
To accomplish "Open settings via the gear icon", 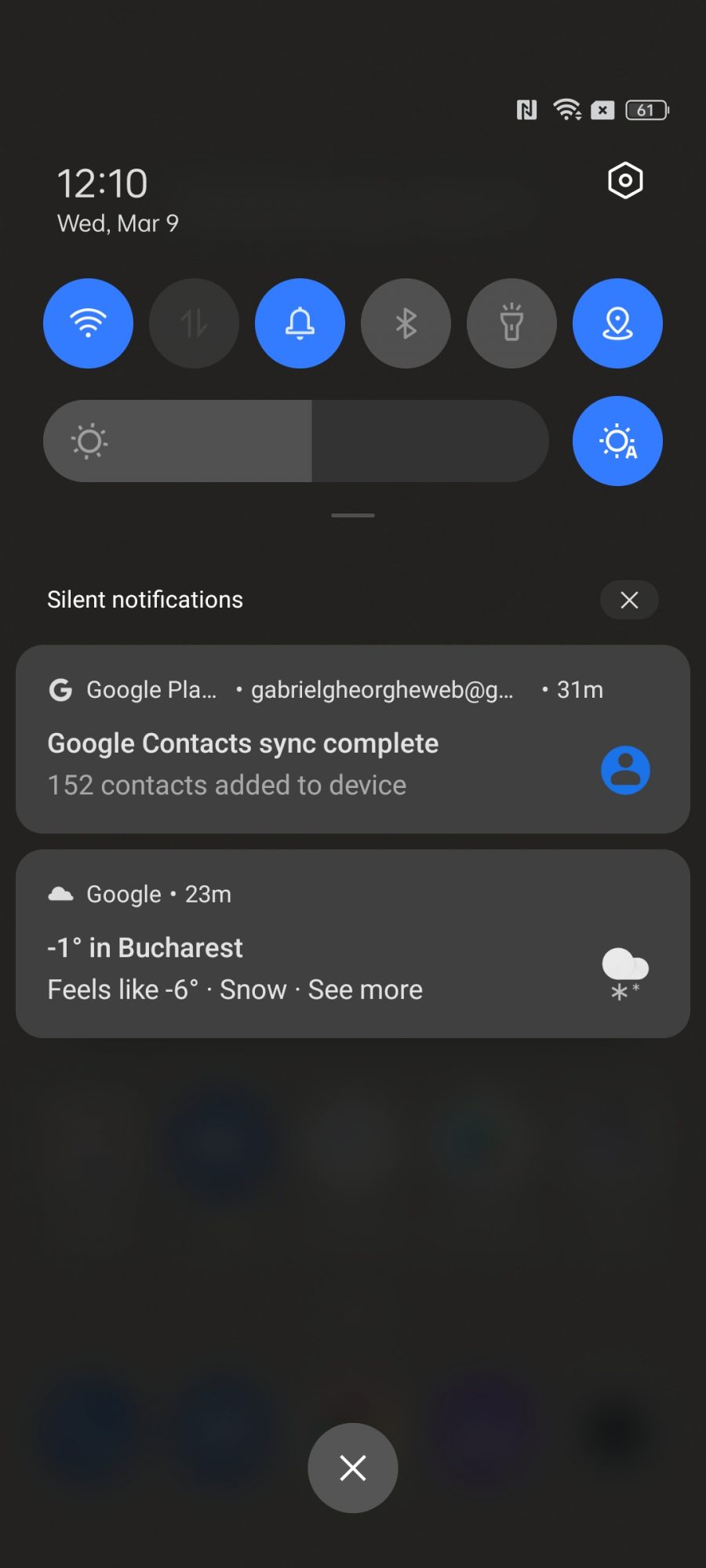I will [625, 181].
